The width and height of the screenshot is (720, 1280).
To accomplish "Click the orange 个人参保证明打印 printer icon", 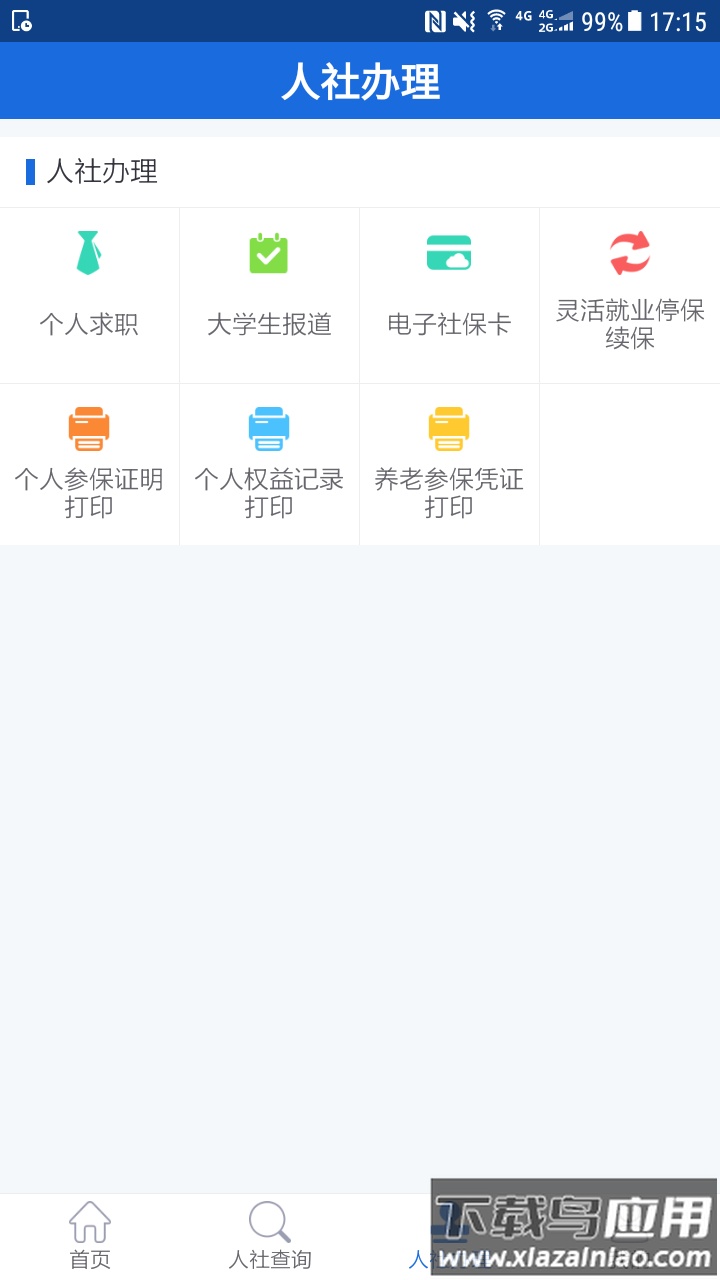I will coord(89,428).
